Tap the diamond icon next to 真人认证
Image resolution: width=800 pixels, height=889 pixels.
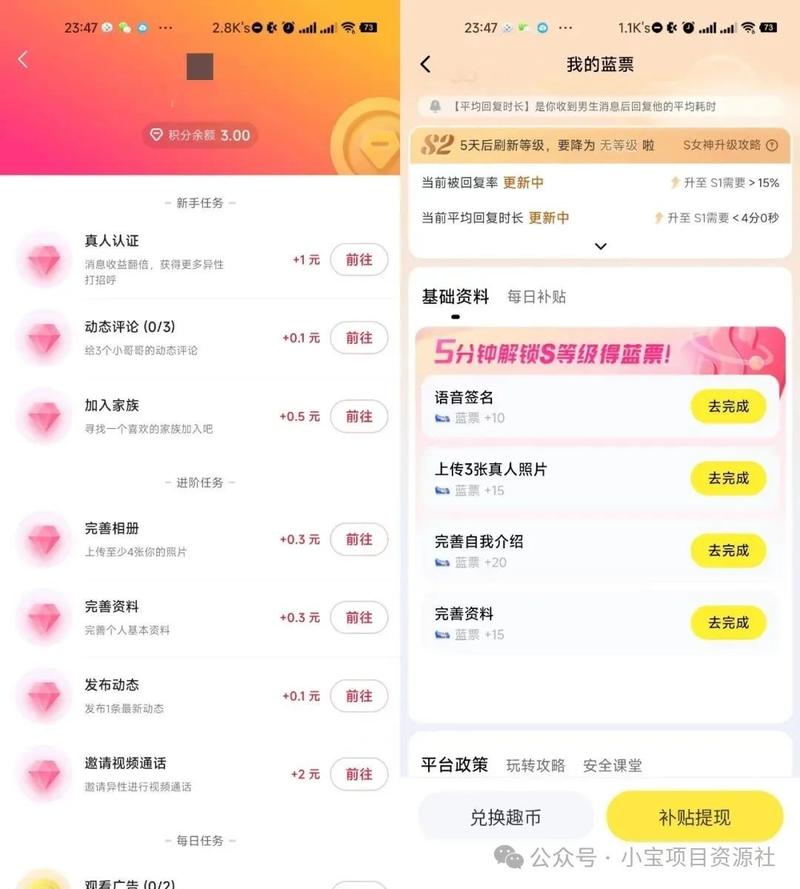coord(42,260)
